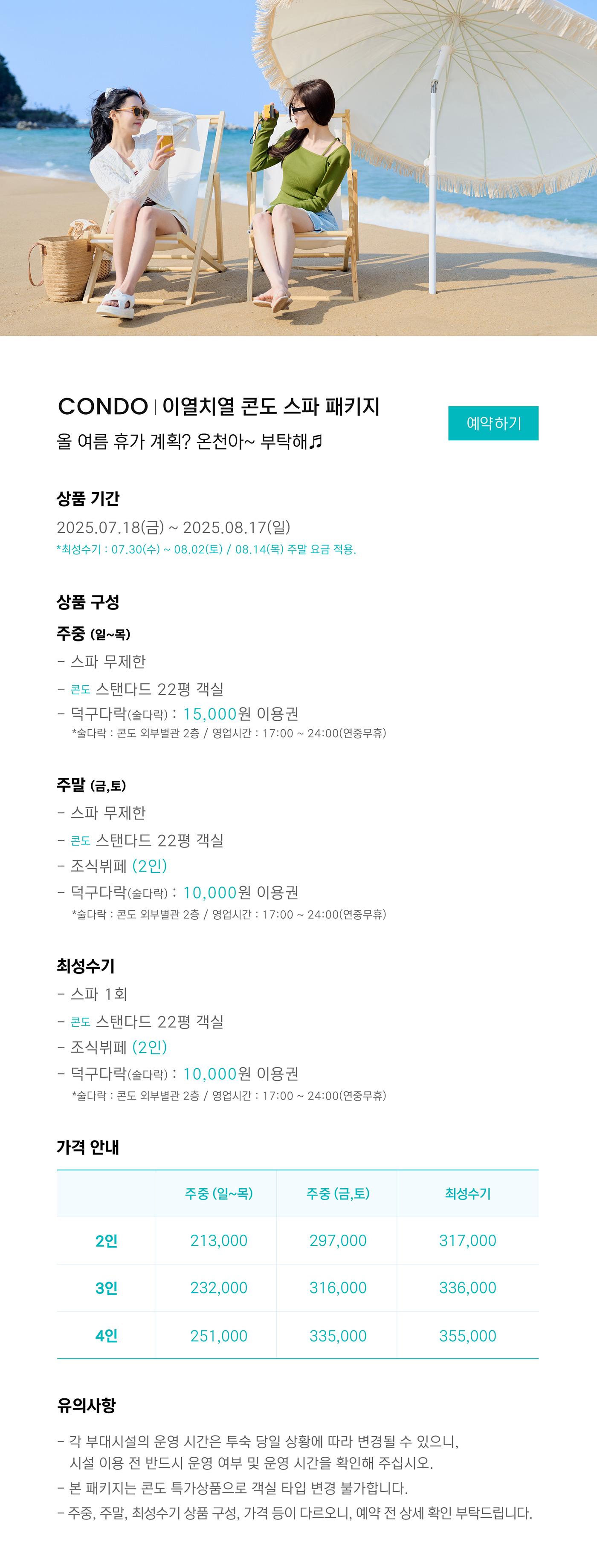597x1568 pixels.
Task: Tap the 예약하기 reservation button
Action: (x=493, y=423)
